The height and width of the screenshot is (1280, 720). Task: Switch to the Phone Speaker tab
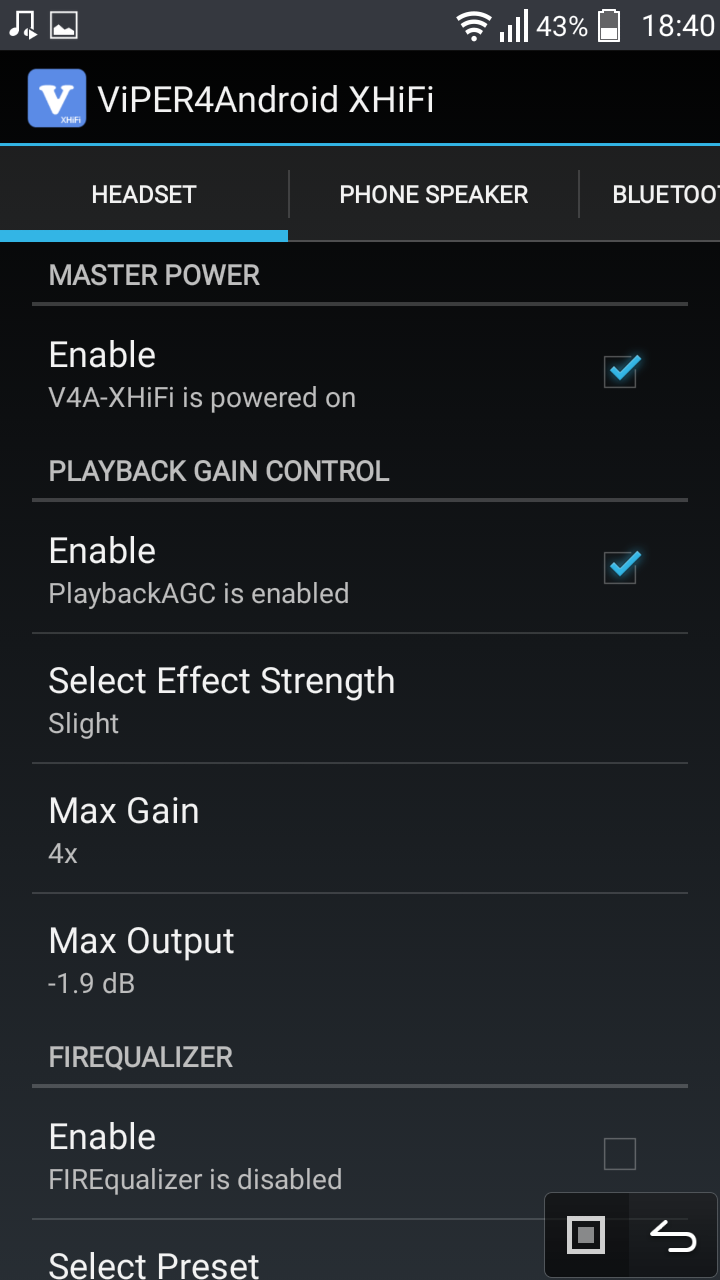[434, 194]
